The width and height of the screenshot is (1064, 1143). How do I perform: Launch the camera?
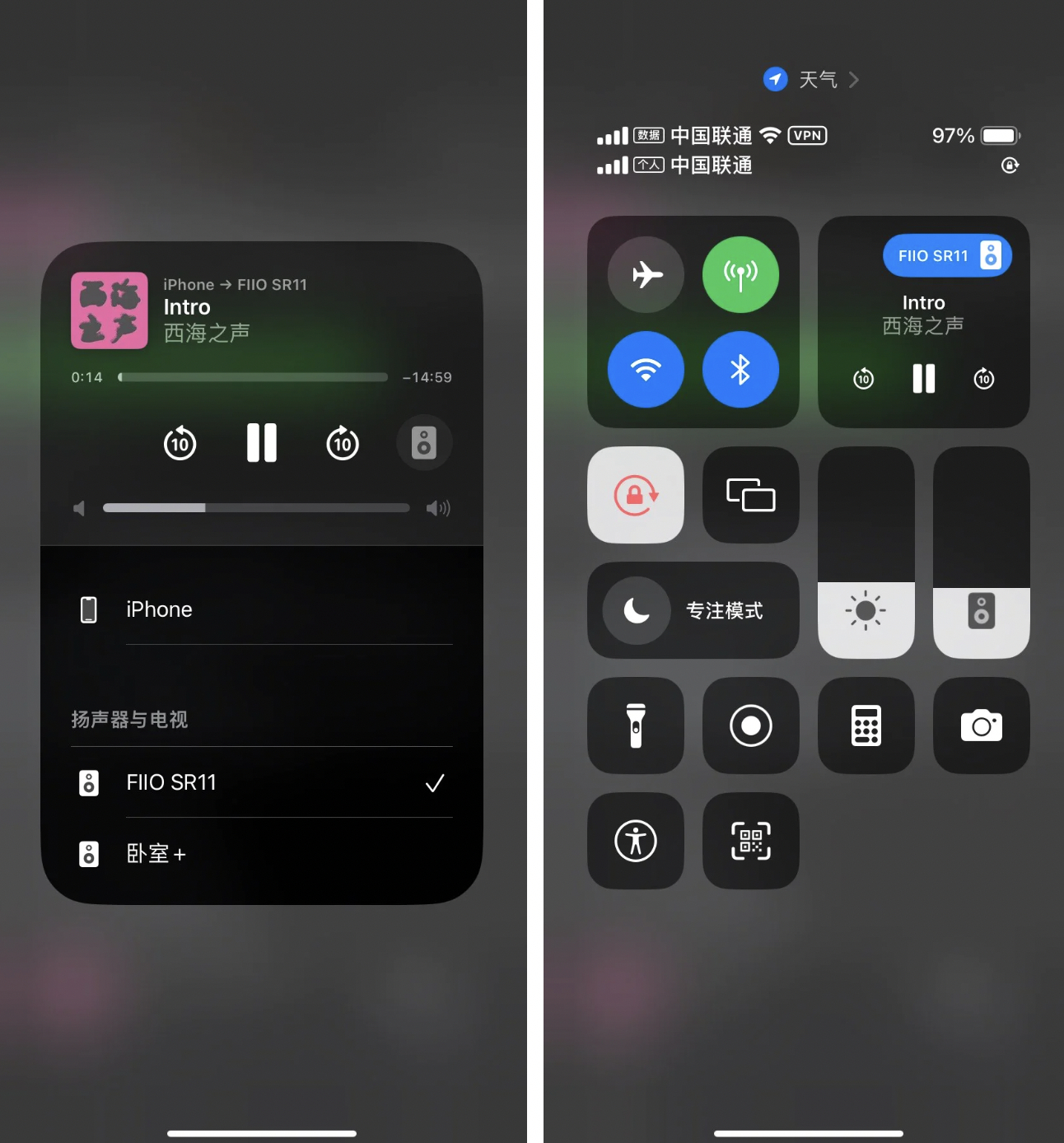click(981, 725)
